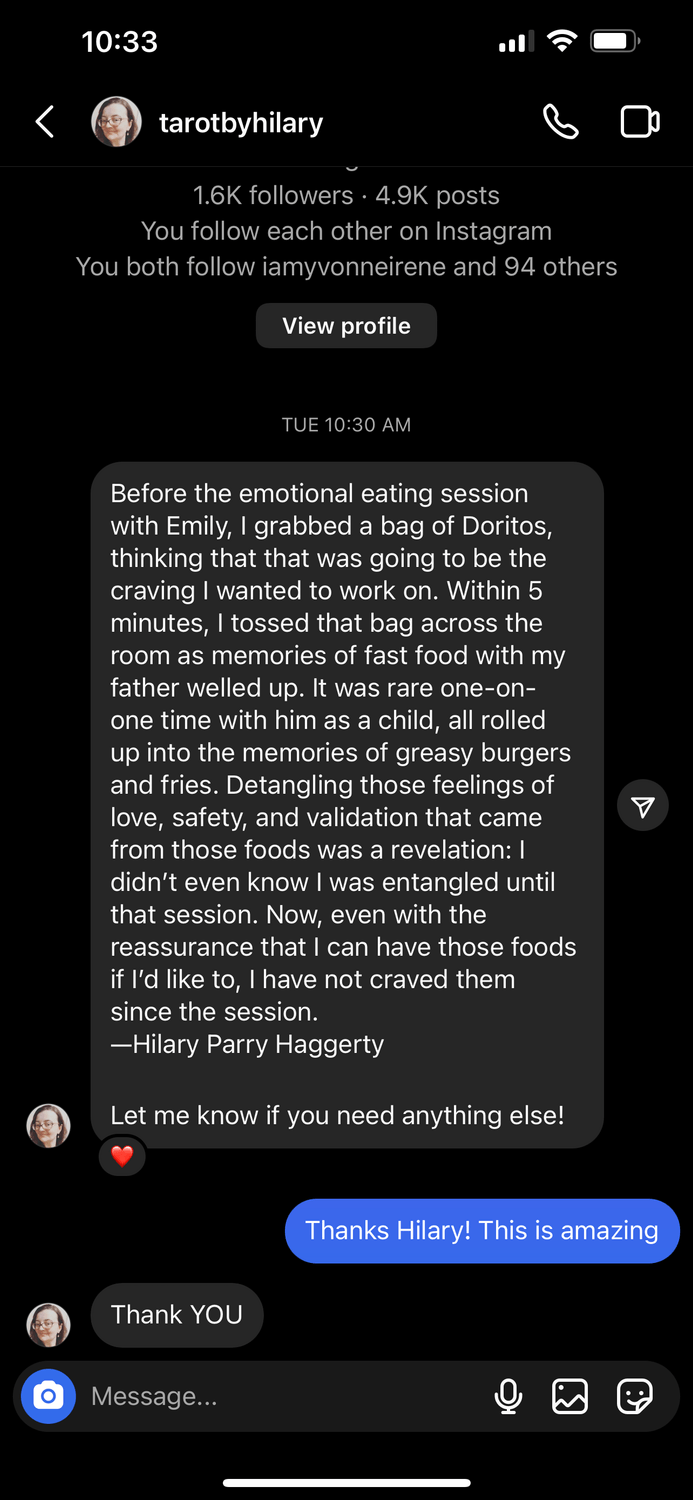Record a voice message with the microphone
Image resolution: width=693 pixels, height=1500 pixels.
pyautogui.click(x=508, y=1396)
